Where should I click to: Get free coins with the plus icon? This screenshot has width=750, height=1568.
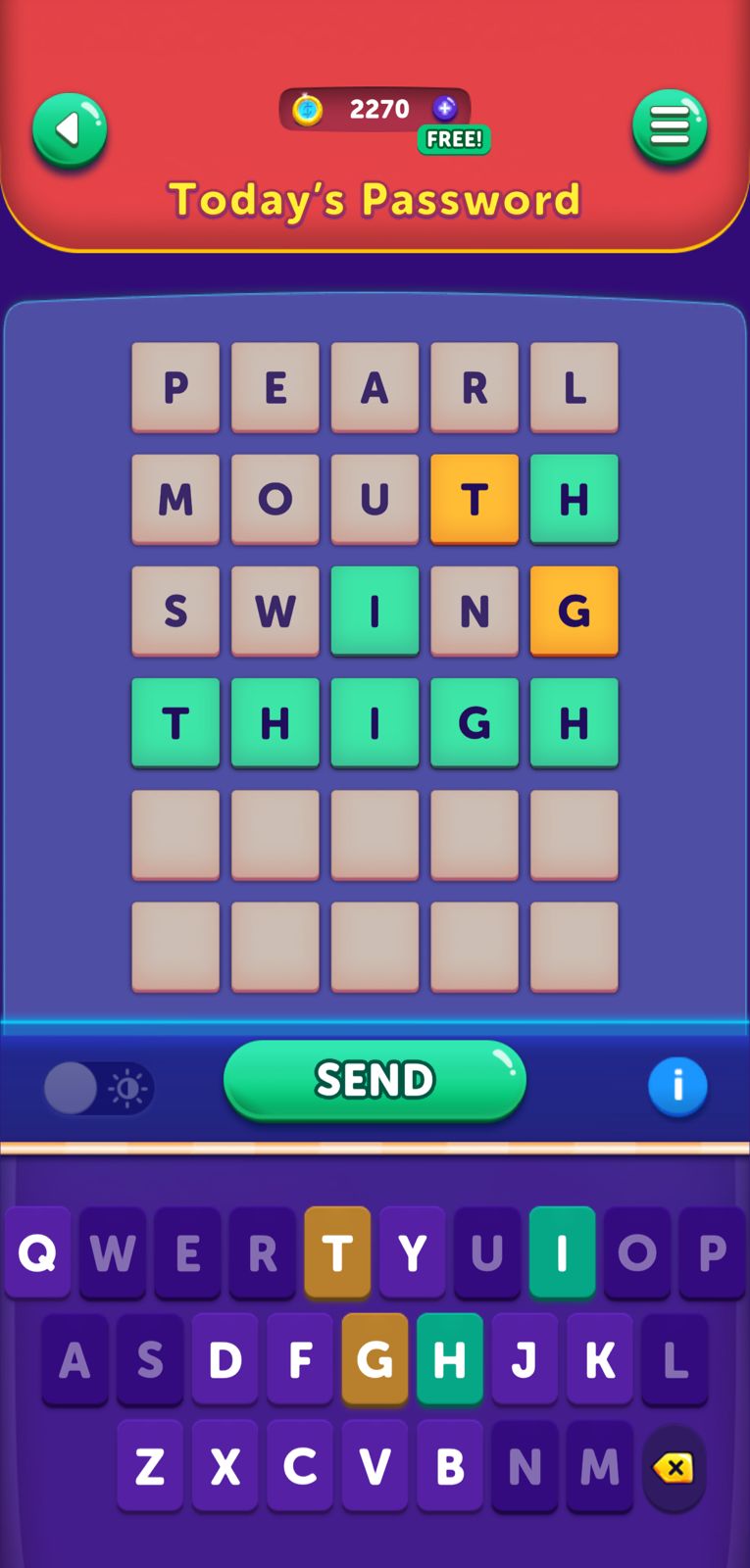(x=445, y=109)
